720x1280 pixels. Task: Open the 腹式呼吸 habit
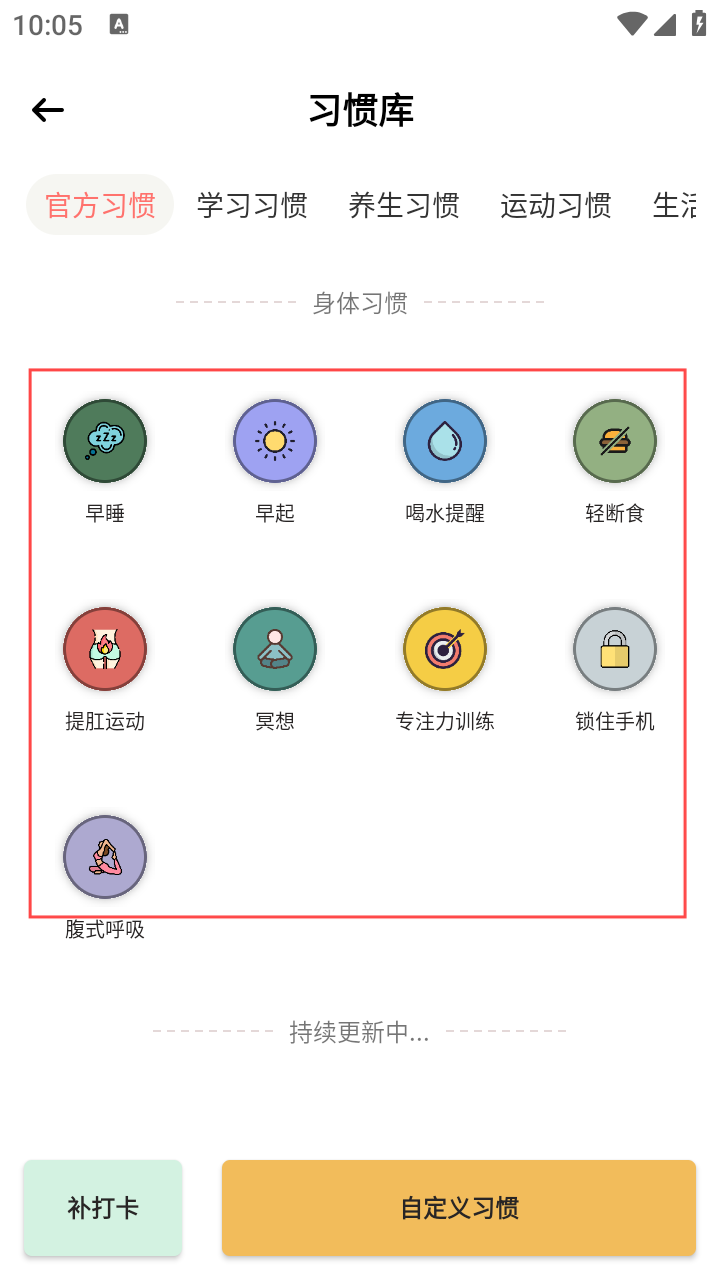pyautogui.click(x=105, y=857)
